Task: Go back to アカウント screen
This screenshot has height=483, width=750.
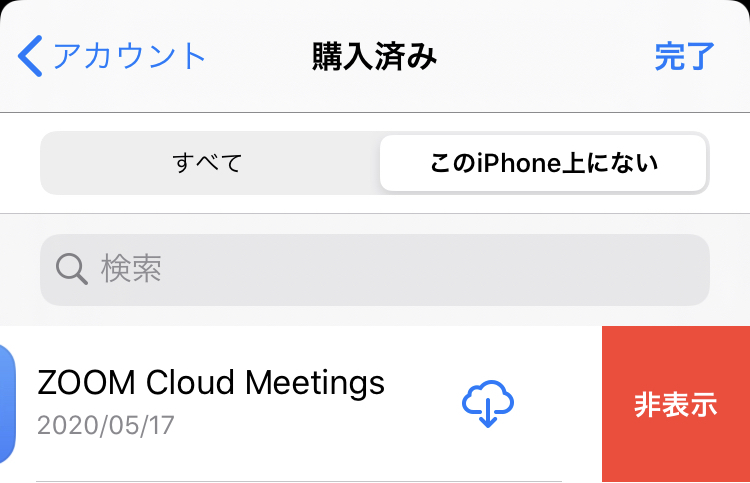Action: click(112, 56)
